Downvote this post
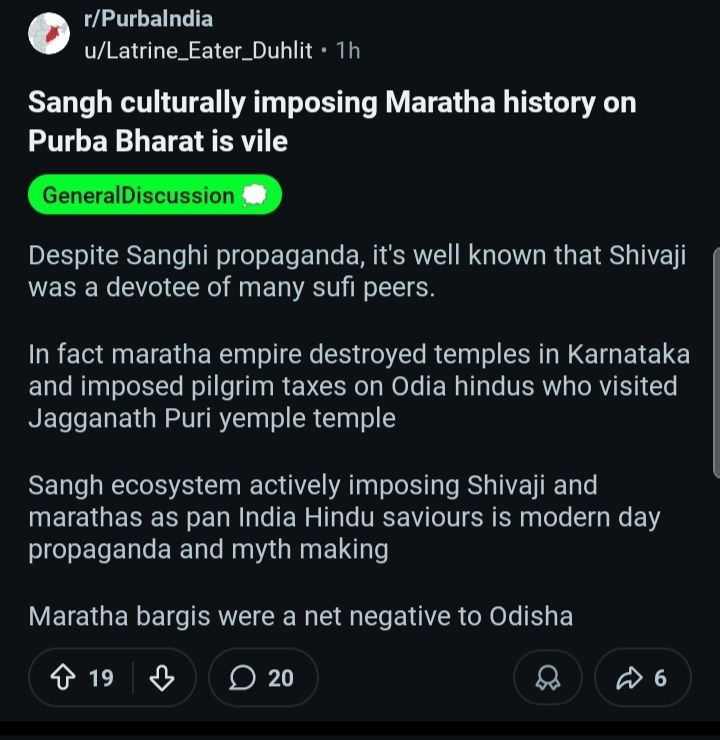 161,678
